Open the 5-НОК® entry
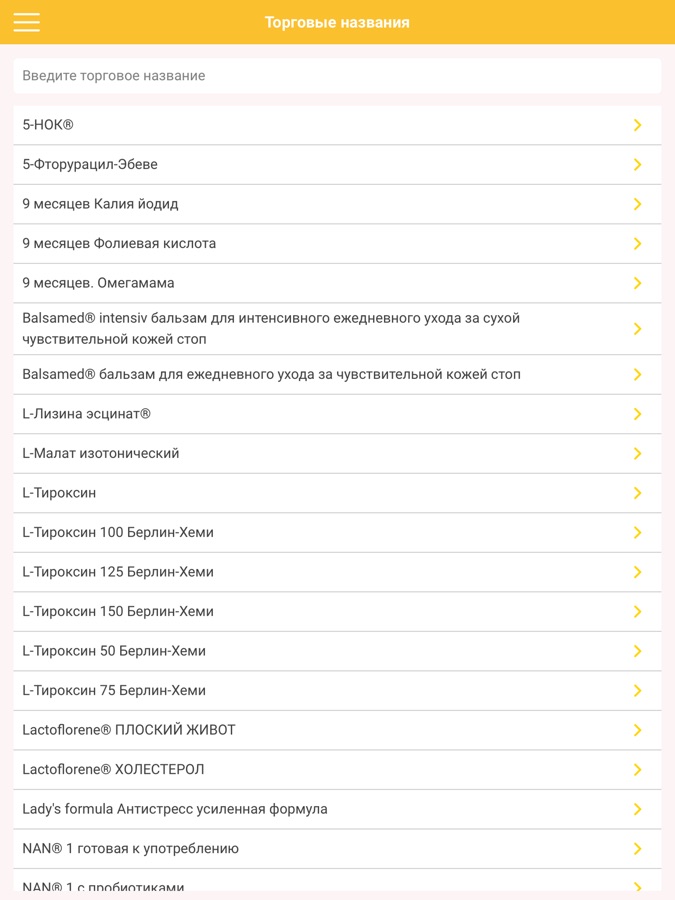The height and width of the screenshot is (900, 675). point(337,125)
